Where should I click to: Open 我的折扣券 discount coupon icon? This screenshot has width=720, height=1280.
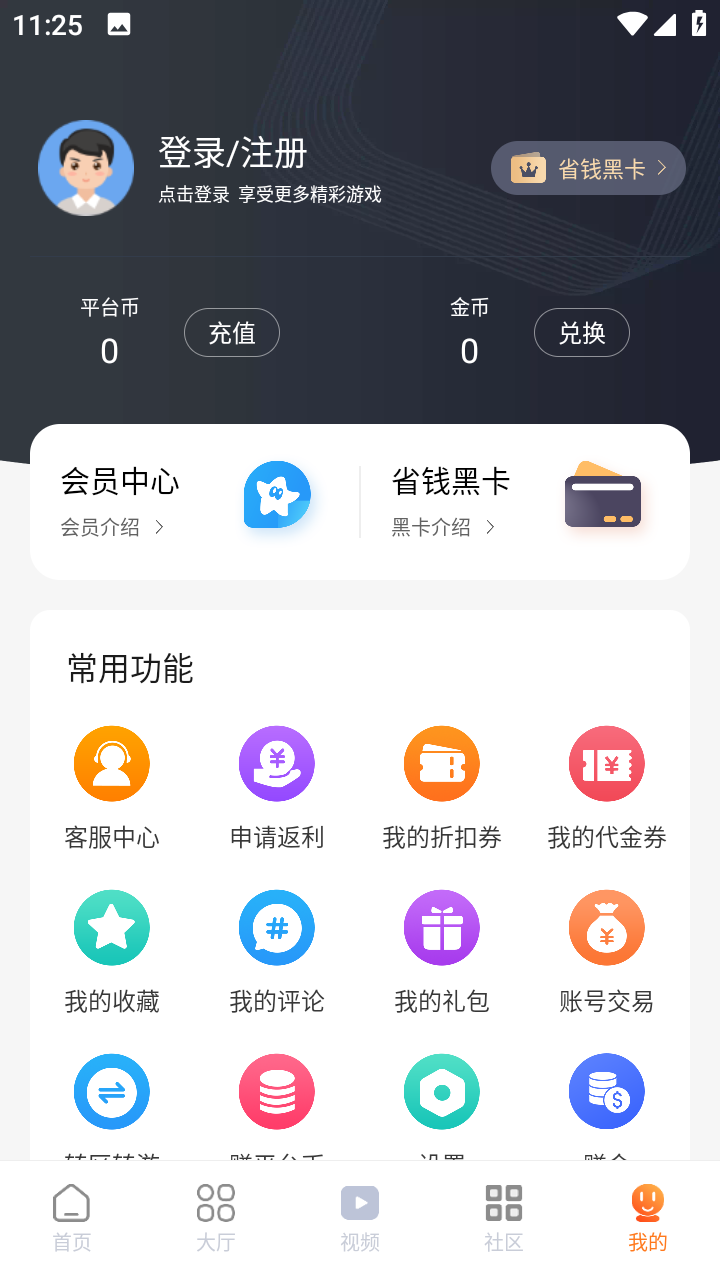441,763
